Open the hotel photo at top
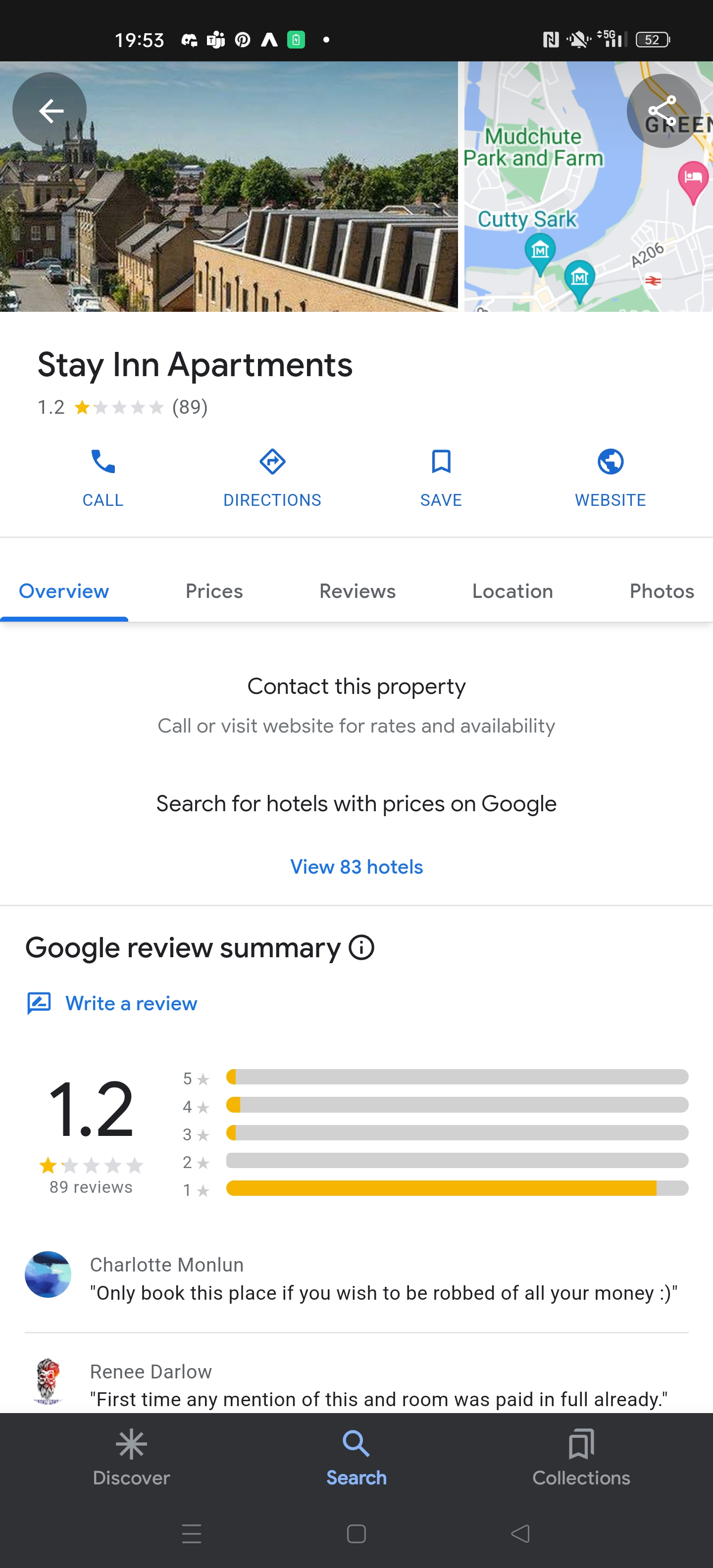Image resolution: width=713 pixels, height=1568 pixels. [x=228, y=186]
